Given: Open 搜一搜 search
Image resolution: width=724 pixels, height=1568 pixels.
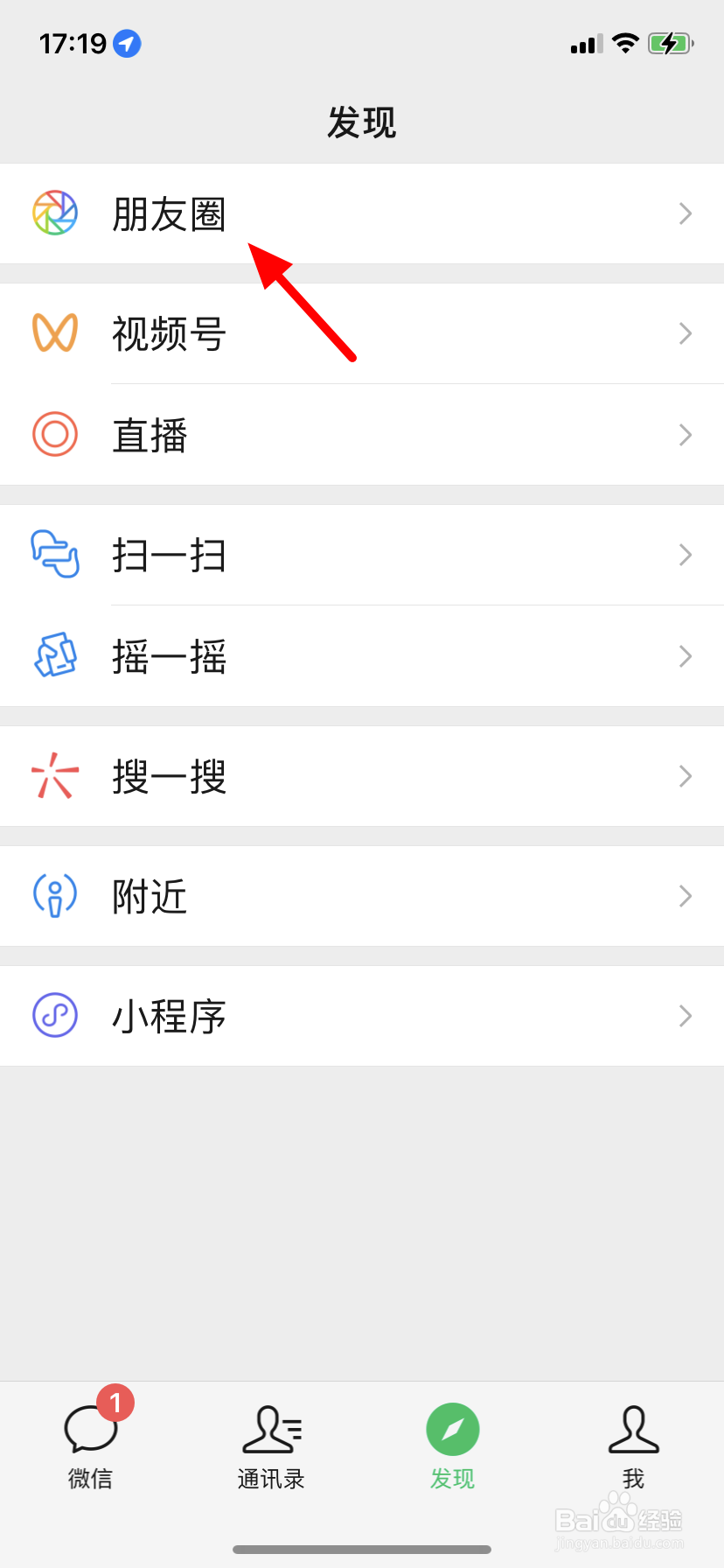Looking at the screenshot, I should coord(169,777).
